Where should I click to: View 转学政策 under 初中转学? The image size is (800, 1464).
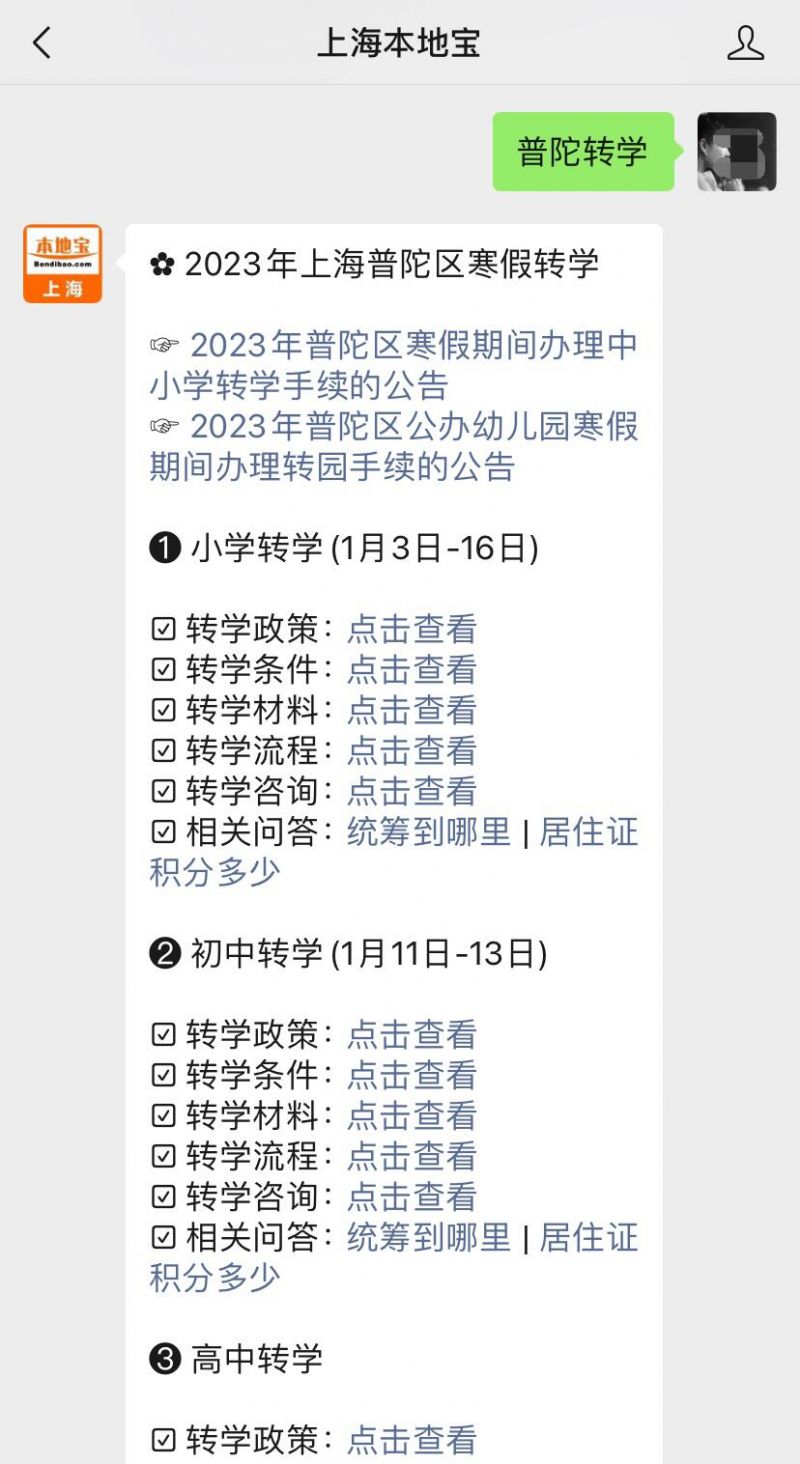tap(412, 1034)
